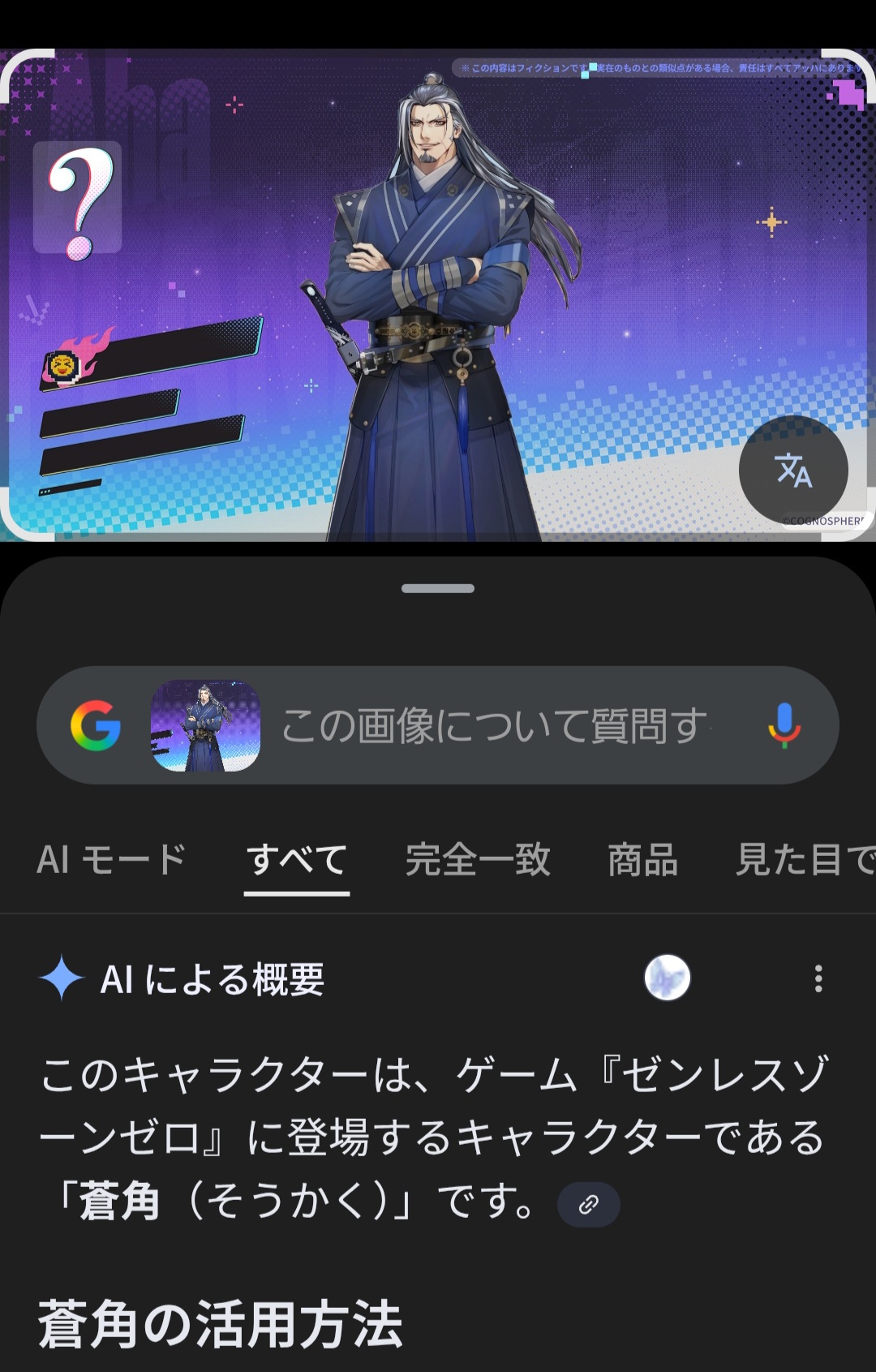
Task: Select the すべて tab
Action: [x=297, y=860]
